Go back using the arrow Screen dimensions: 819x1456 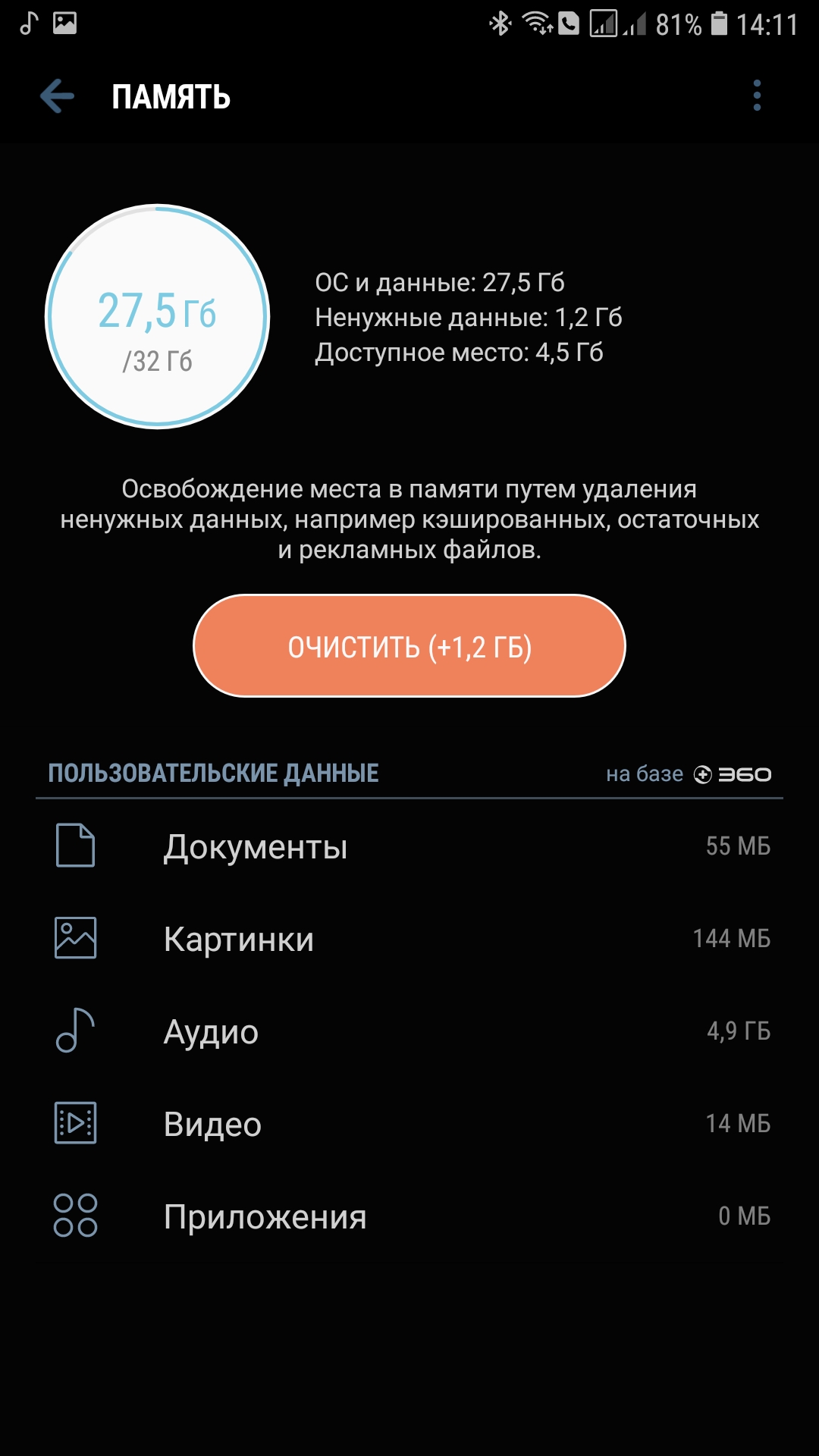(58, 96)
